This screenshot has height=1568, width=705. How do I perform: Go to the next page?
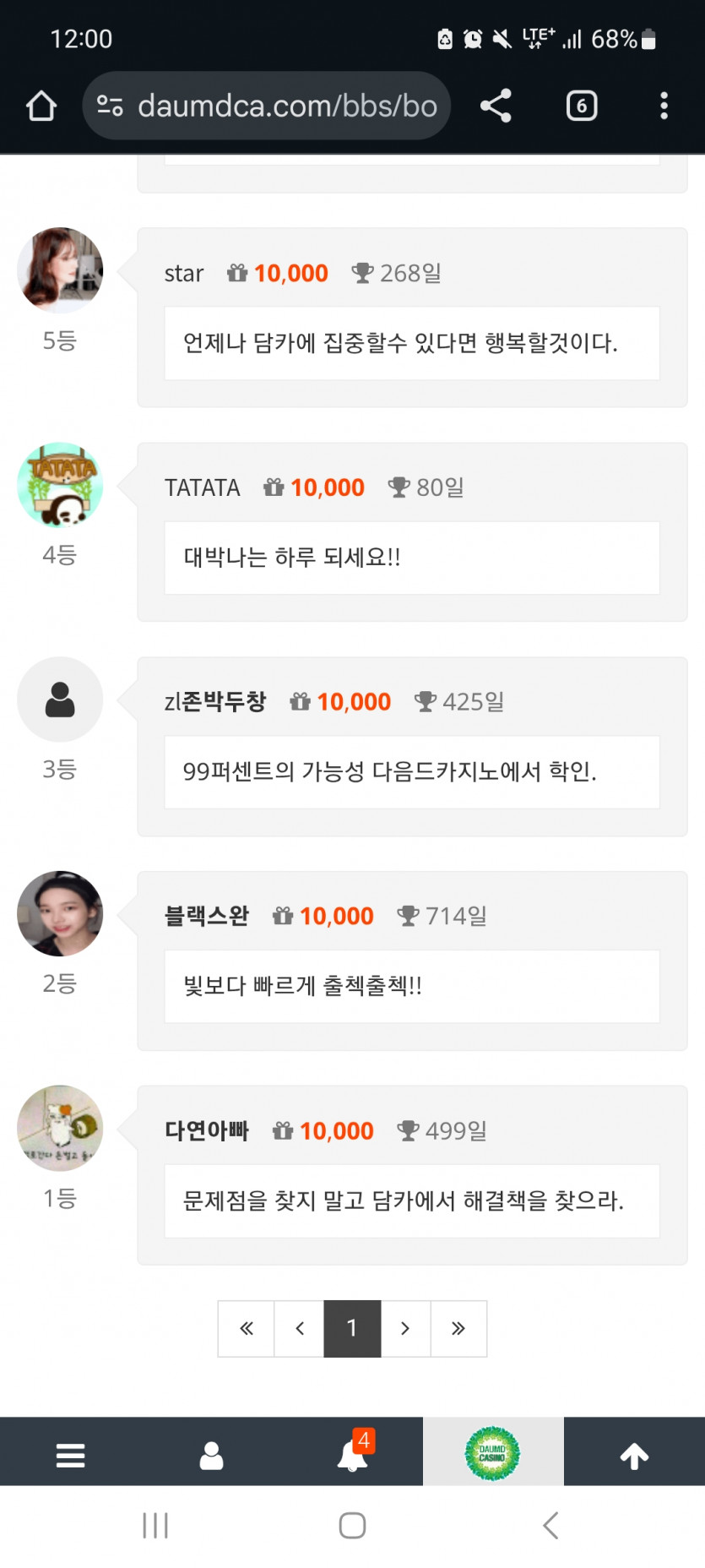[x=405, y=1328]
